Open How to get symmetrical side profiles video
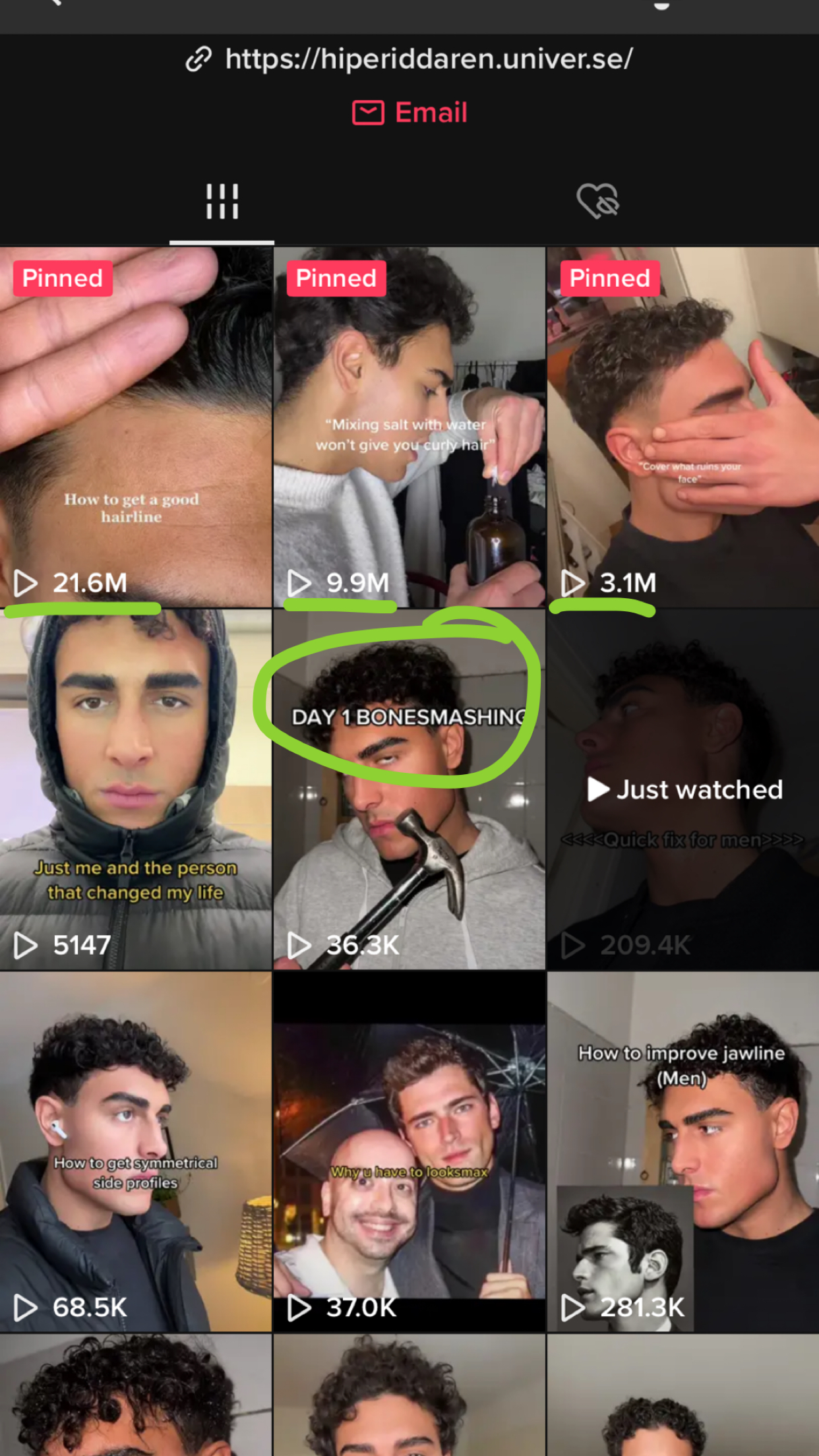The width and height of the screenshot is (819, 1456). pyautogui.click(x=135, y=1151)
